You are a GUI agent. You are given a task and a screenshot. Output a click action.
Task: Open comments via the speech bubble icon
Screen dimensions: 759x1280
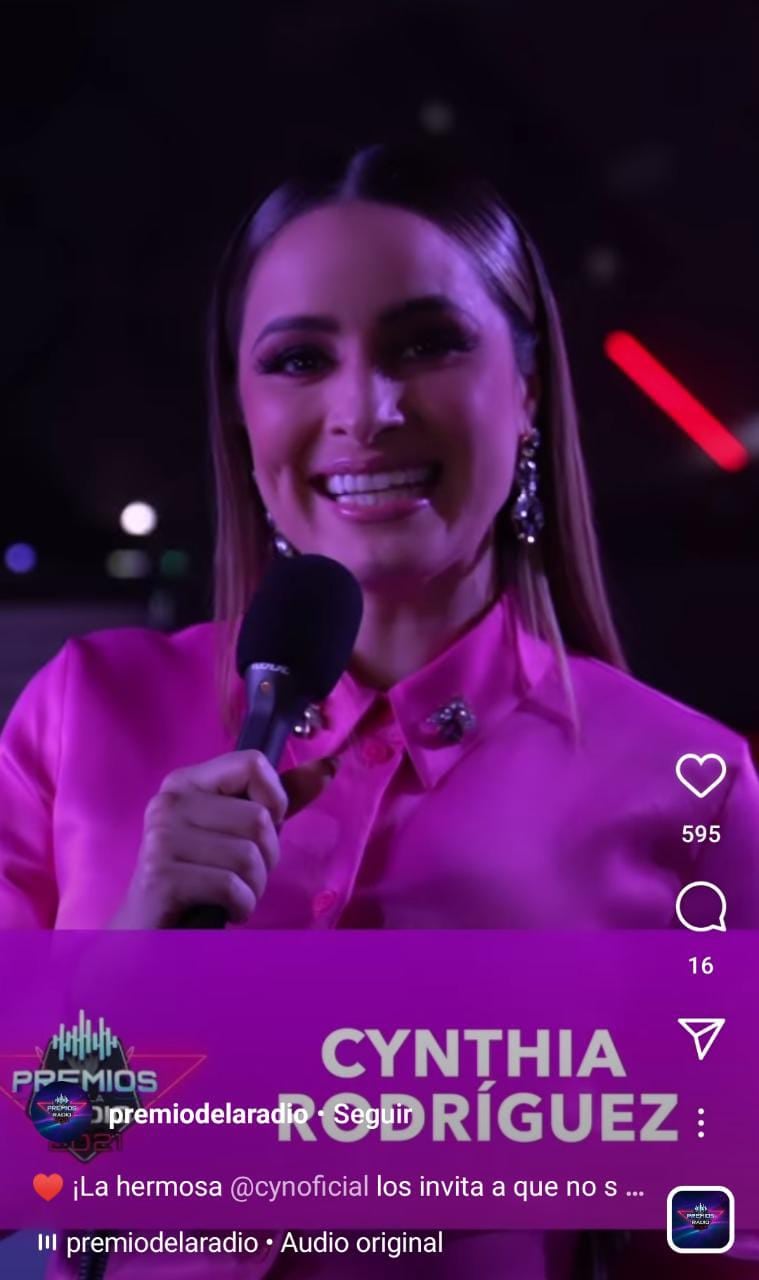click(x=703, y=905)
